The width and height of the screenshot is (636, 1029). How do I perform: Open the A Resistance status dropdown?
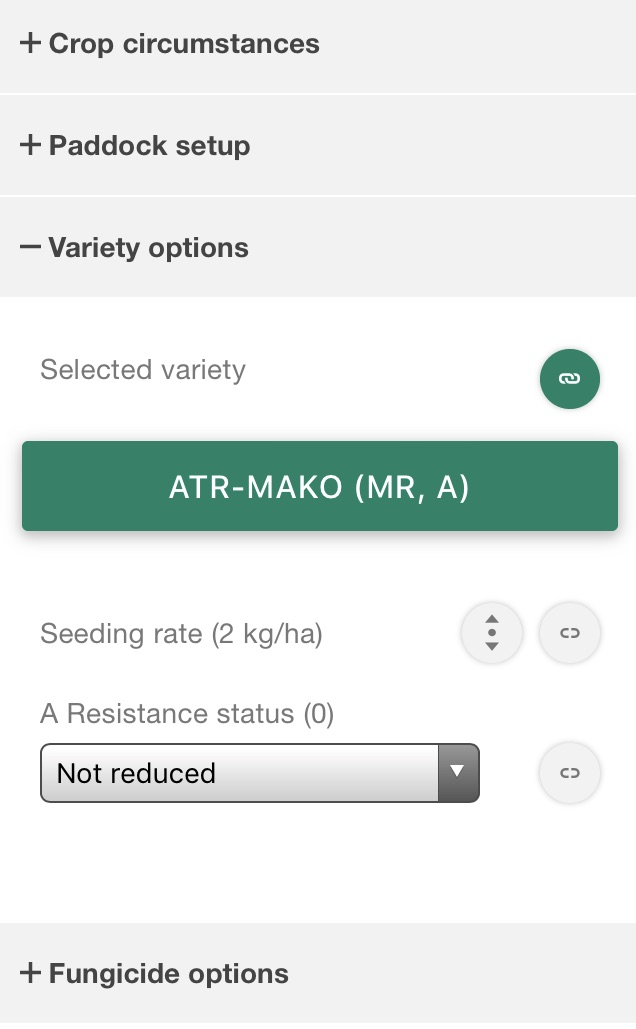(x=260, y=772)
